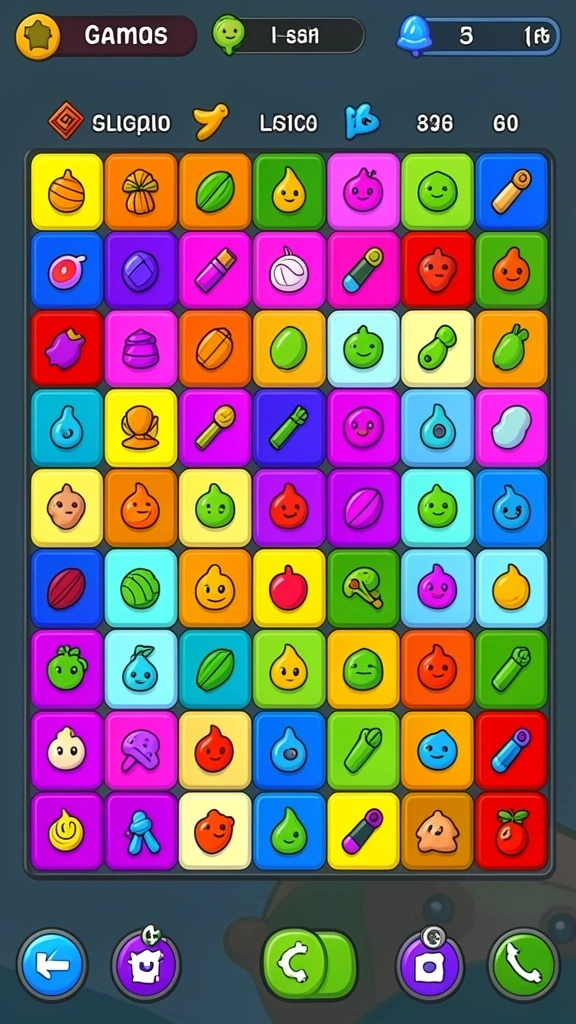This screenshot has height=1024, width=576.
Task: Tap the purple mushroom on pink tile
Action: [140, 750]
